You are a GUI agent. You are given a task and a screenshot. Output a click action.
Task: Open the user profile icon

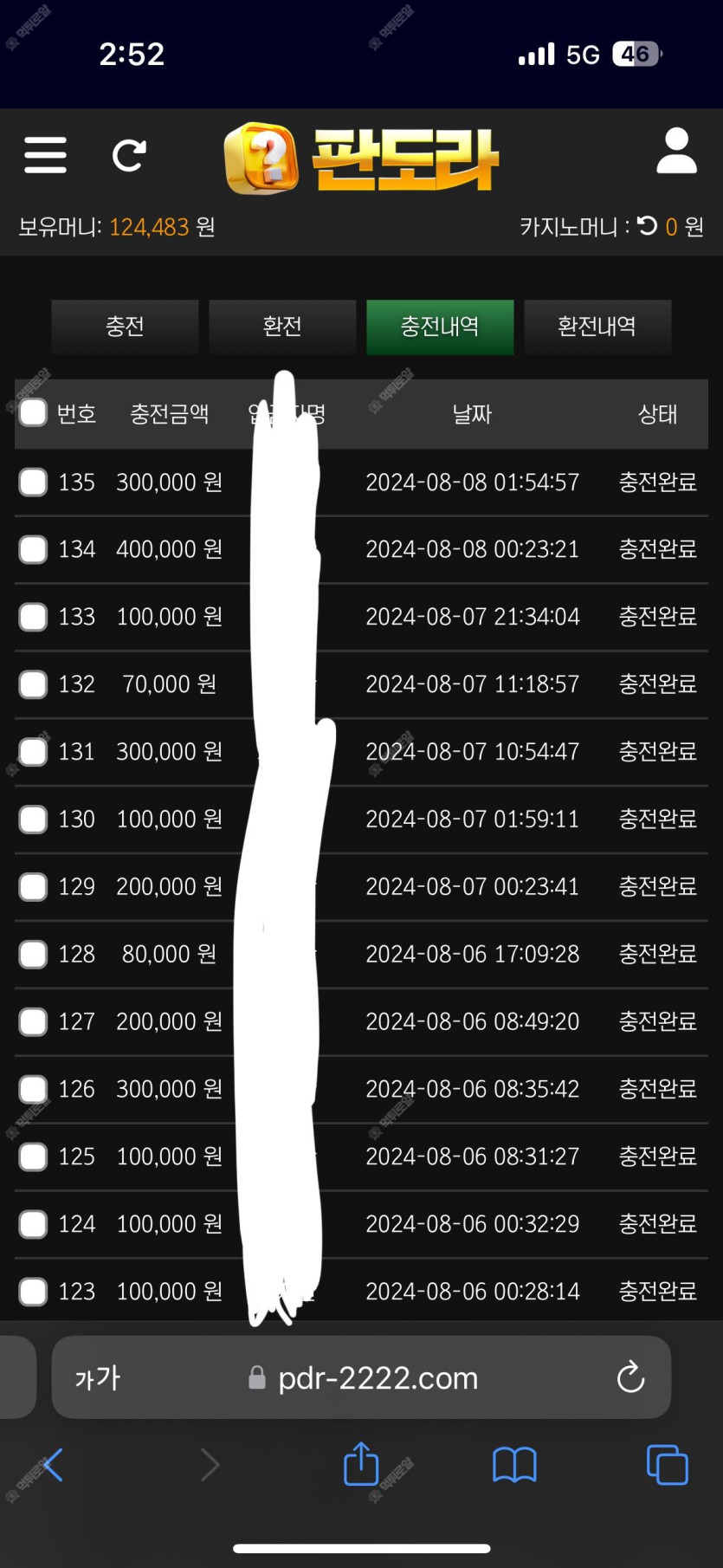(676, 152)
